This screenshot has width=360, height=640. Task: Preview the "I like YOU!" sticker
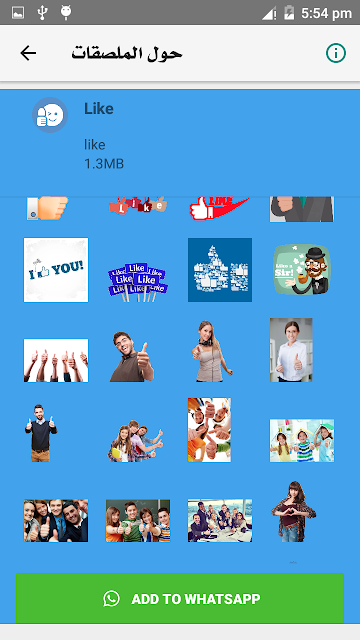pos(56,270)
